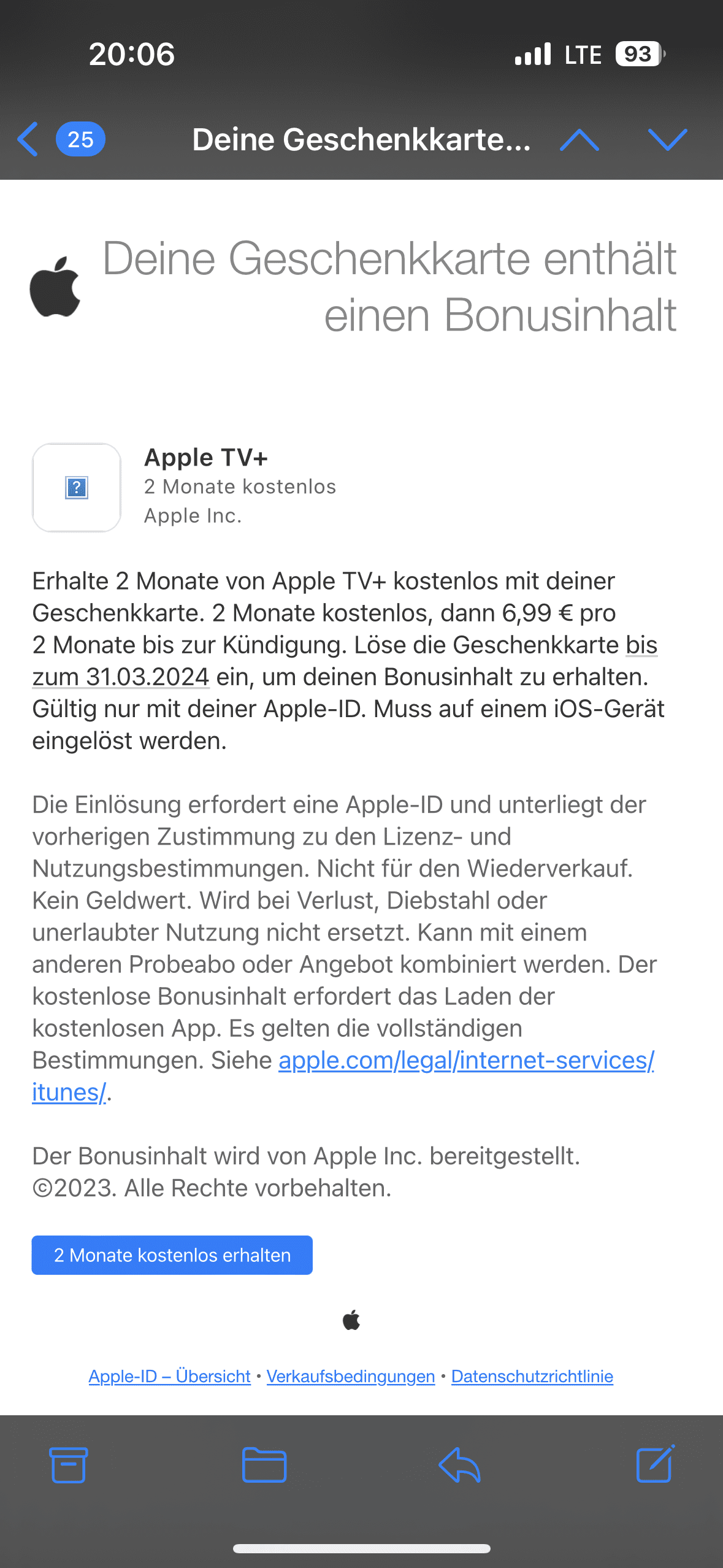Open the Datenschutzrichtlinie link

pos(532,1377)
